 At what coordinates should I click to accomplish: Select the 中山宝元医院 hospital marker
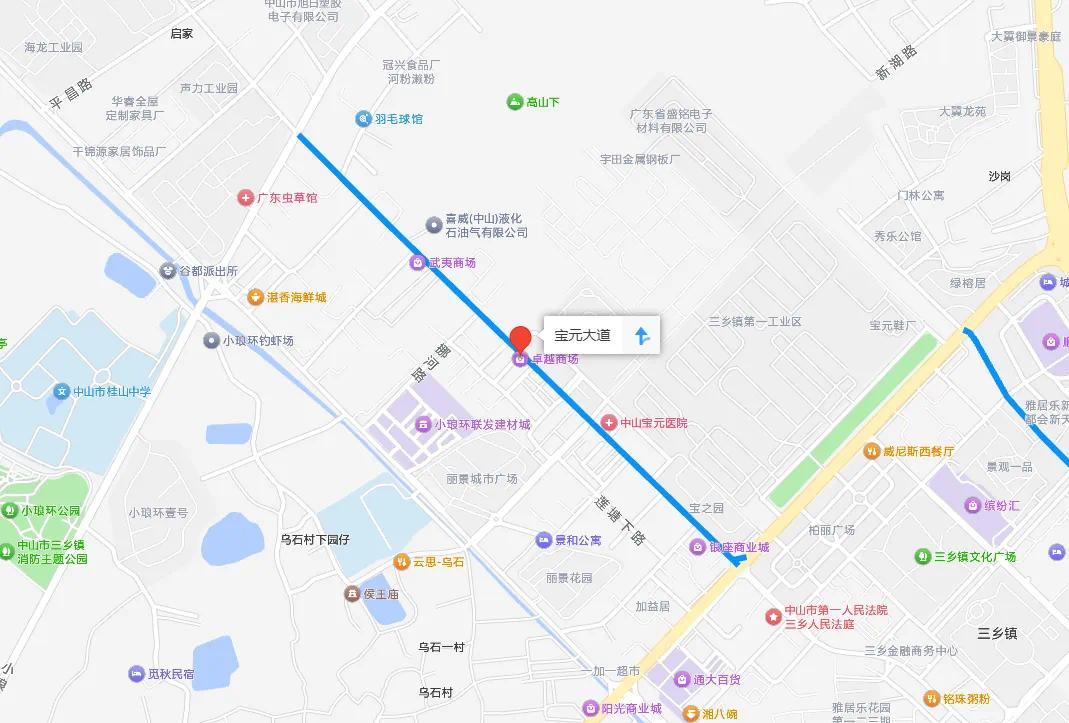click(609, 423)
